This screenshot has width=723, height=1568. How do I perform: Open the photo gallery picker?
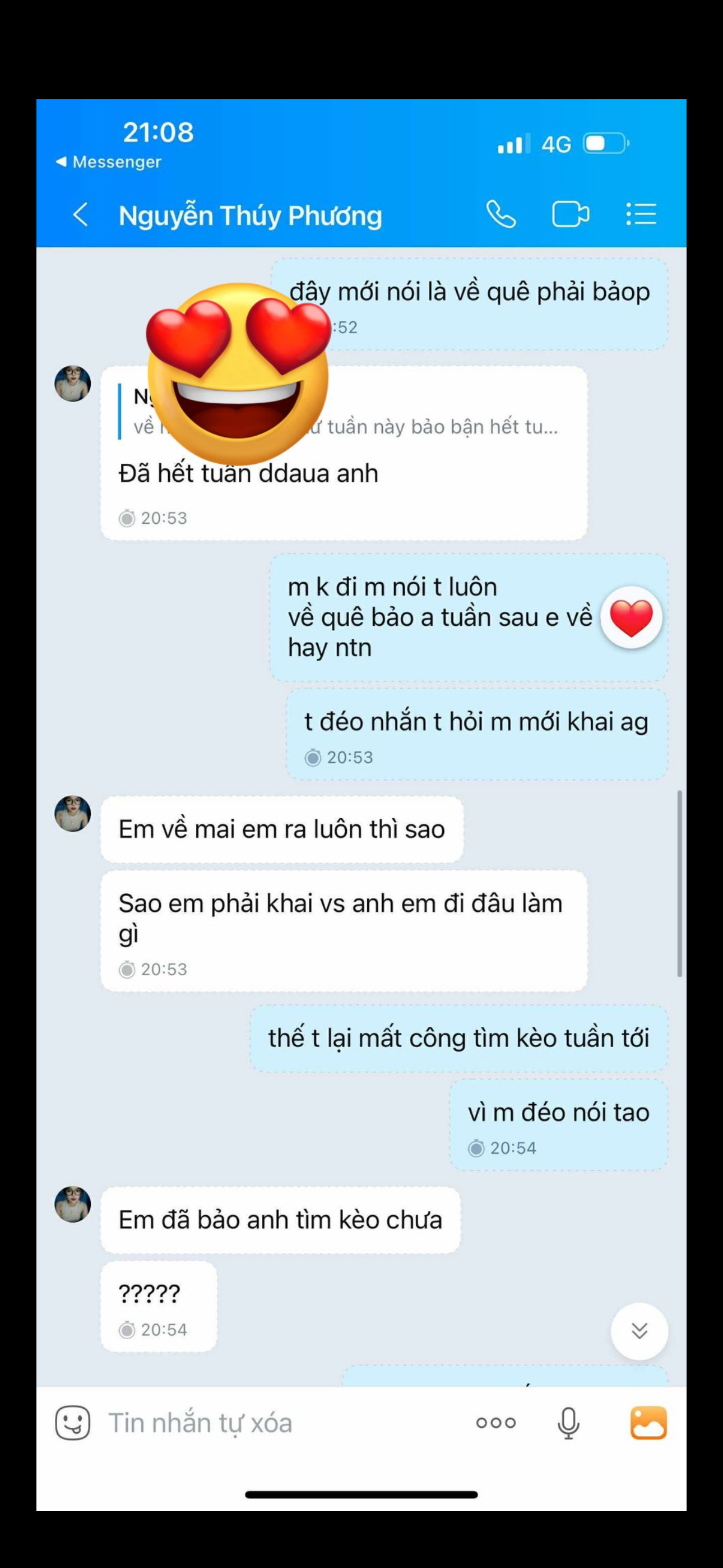(x=648, y=1423)
